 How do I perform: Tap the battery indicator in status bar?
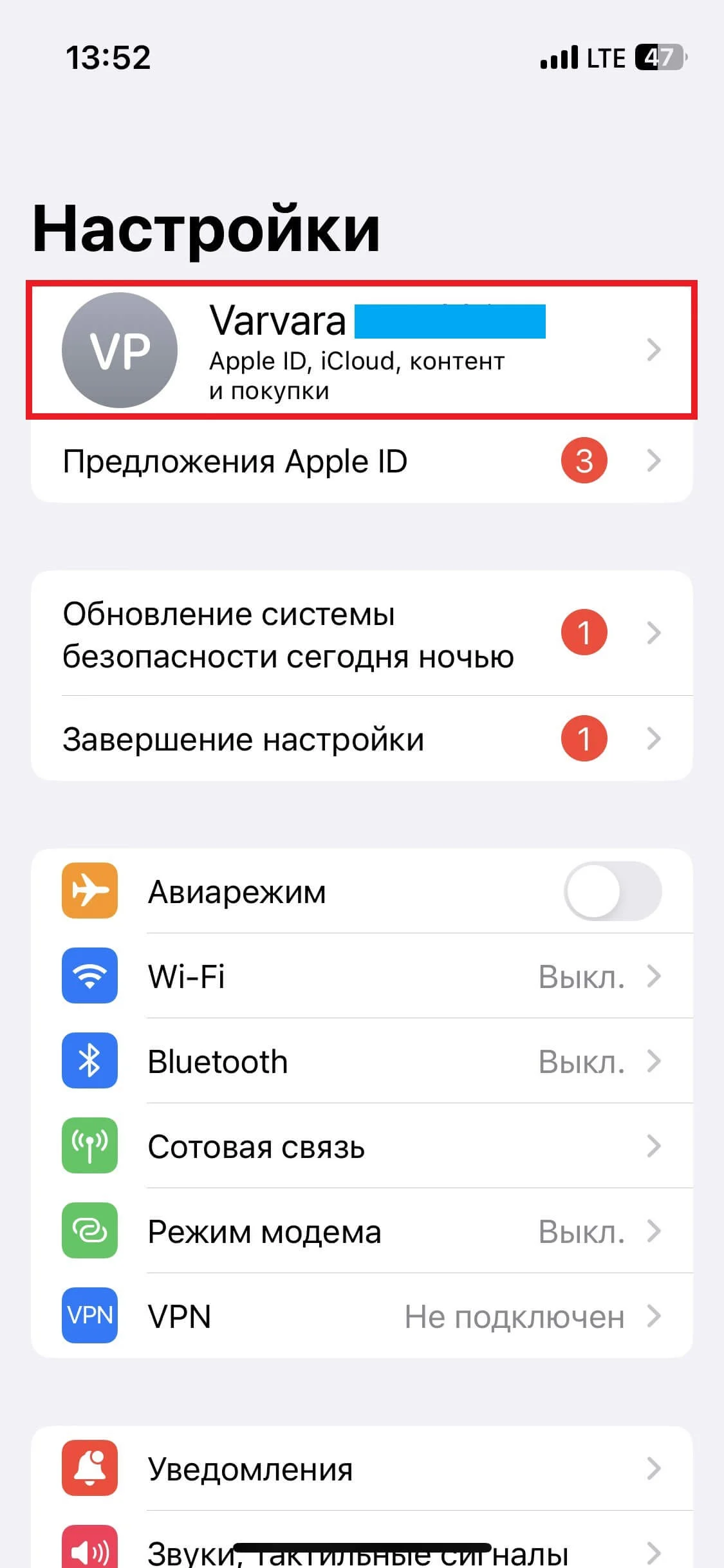click(x=658, y=57)
